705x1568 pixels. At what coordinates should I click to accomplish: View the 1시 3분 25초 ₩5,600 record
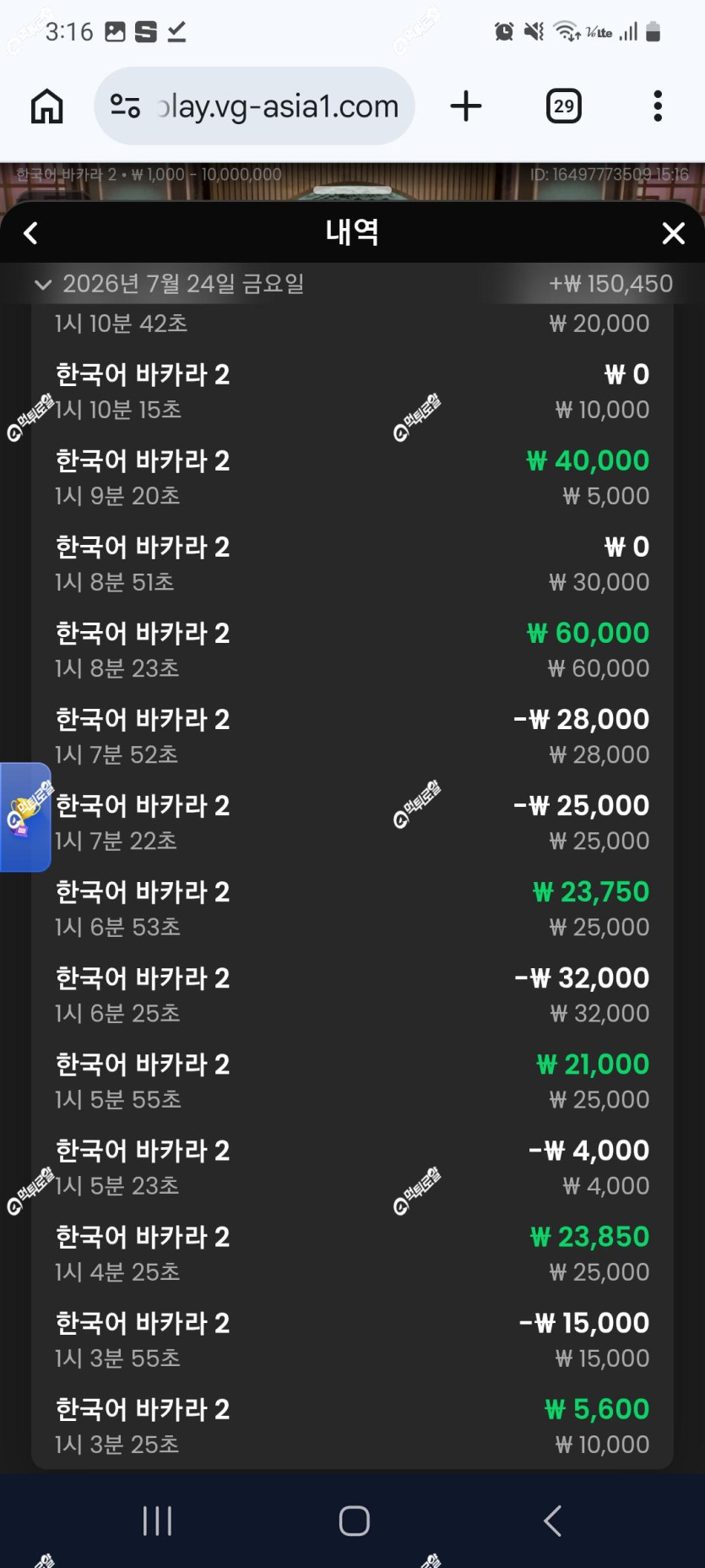point(352,1425)
